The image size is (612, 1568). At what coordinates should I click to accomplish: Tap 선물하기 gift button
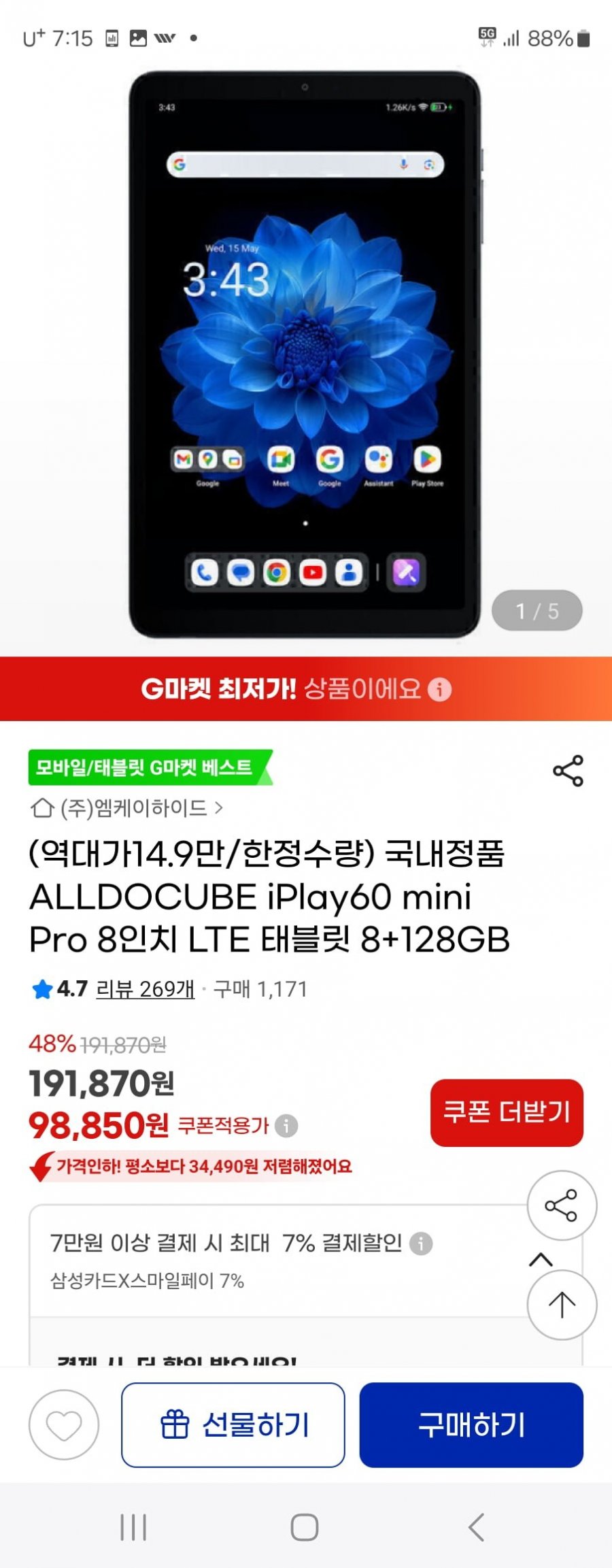coord(233,1425)
